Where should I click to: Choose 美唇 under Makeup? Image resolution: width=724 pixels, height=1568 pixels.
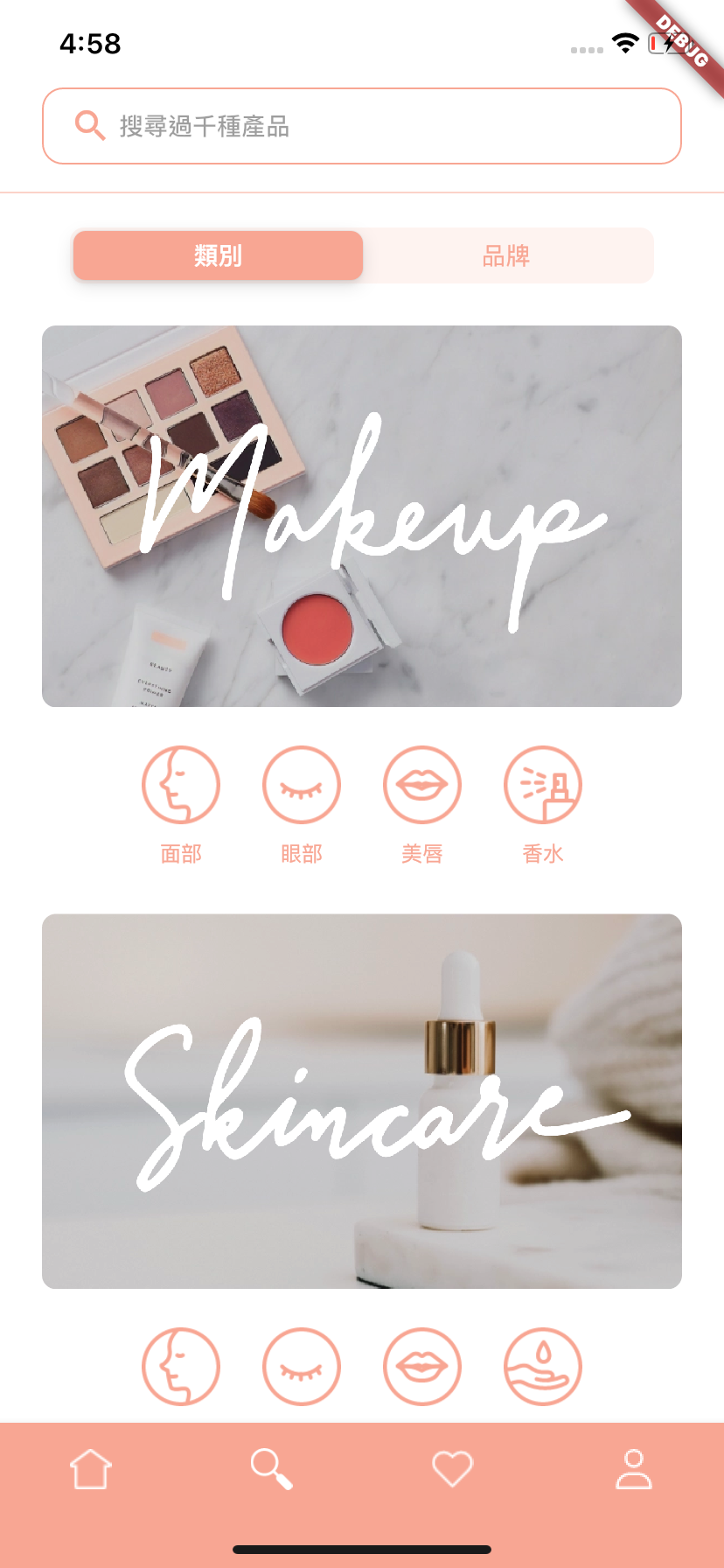coord(422,785)
